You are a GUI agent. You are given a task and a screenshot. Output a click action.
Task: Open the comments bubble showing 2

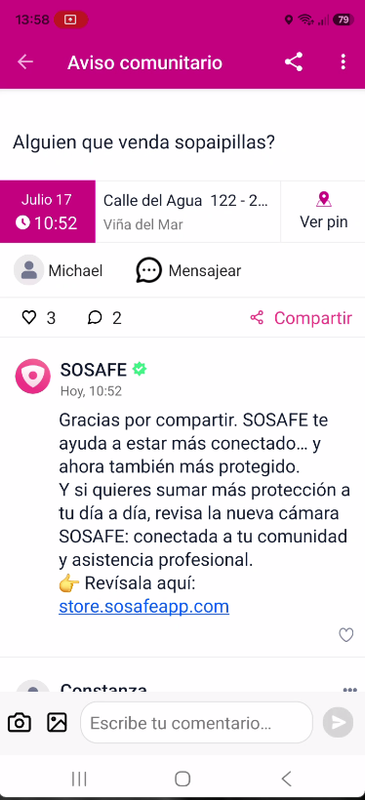(95, 318)
